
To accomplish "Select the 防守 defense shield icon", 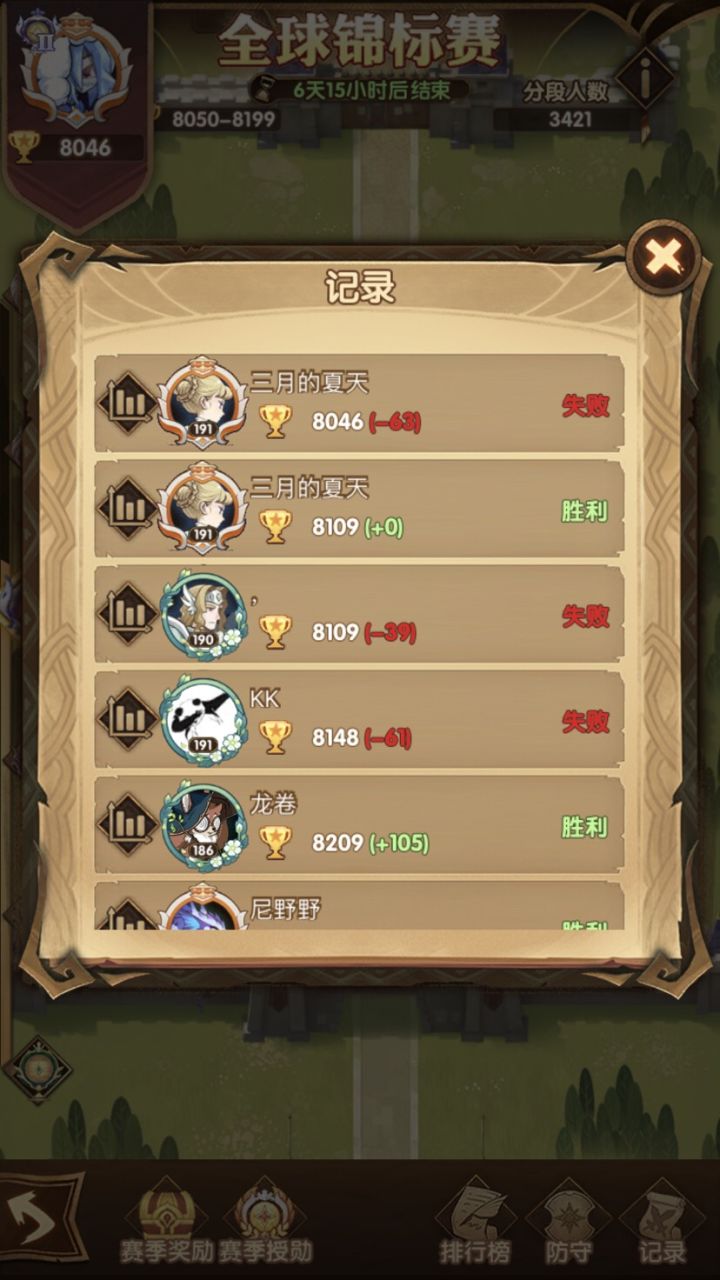I will (567, 1221).
